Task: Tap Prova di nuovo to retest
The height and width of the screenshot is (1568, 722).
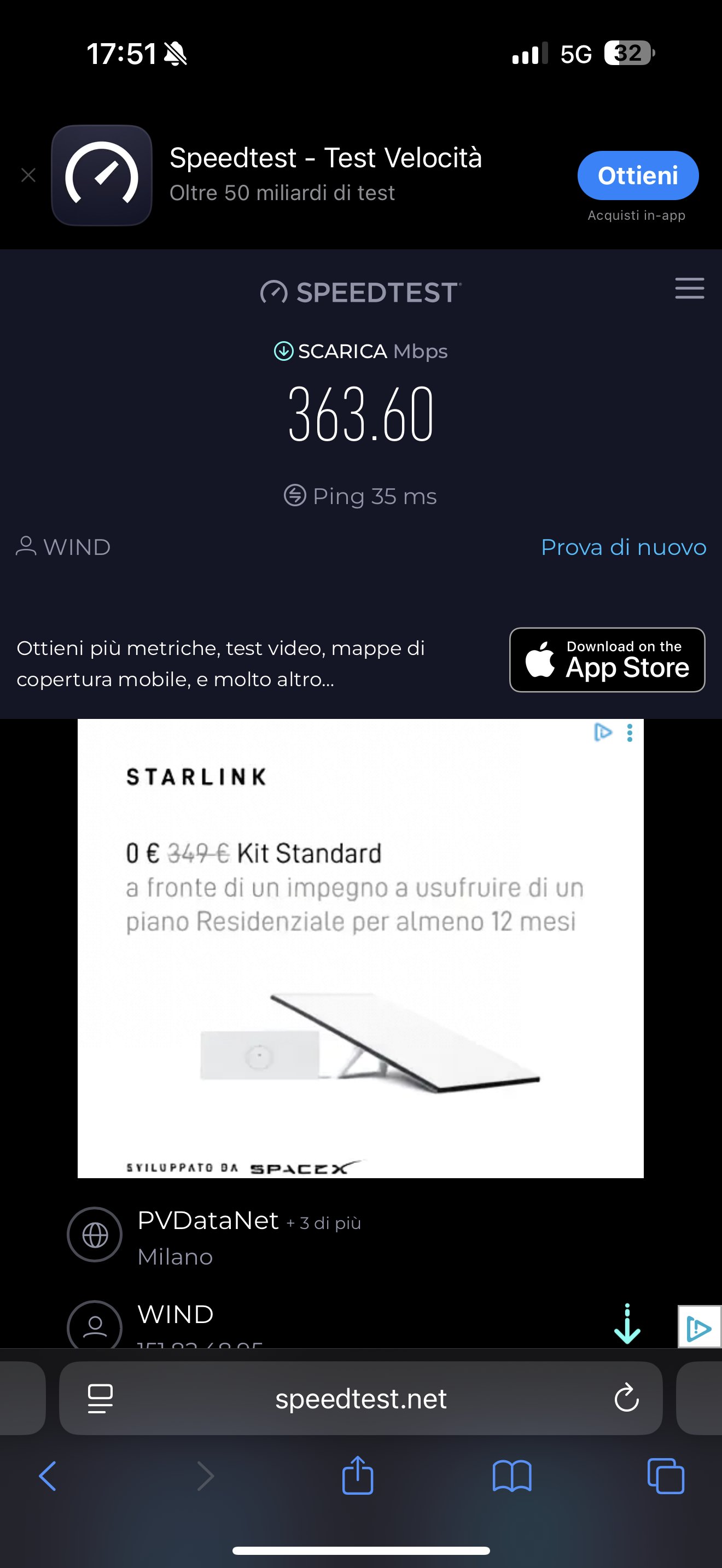Action: [x=624, y=547]
